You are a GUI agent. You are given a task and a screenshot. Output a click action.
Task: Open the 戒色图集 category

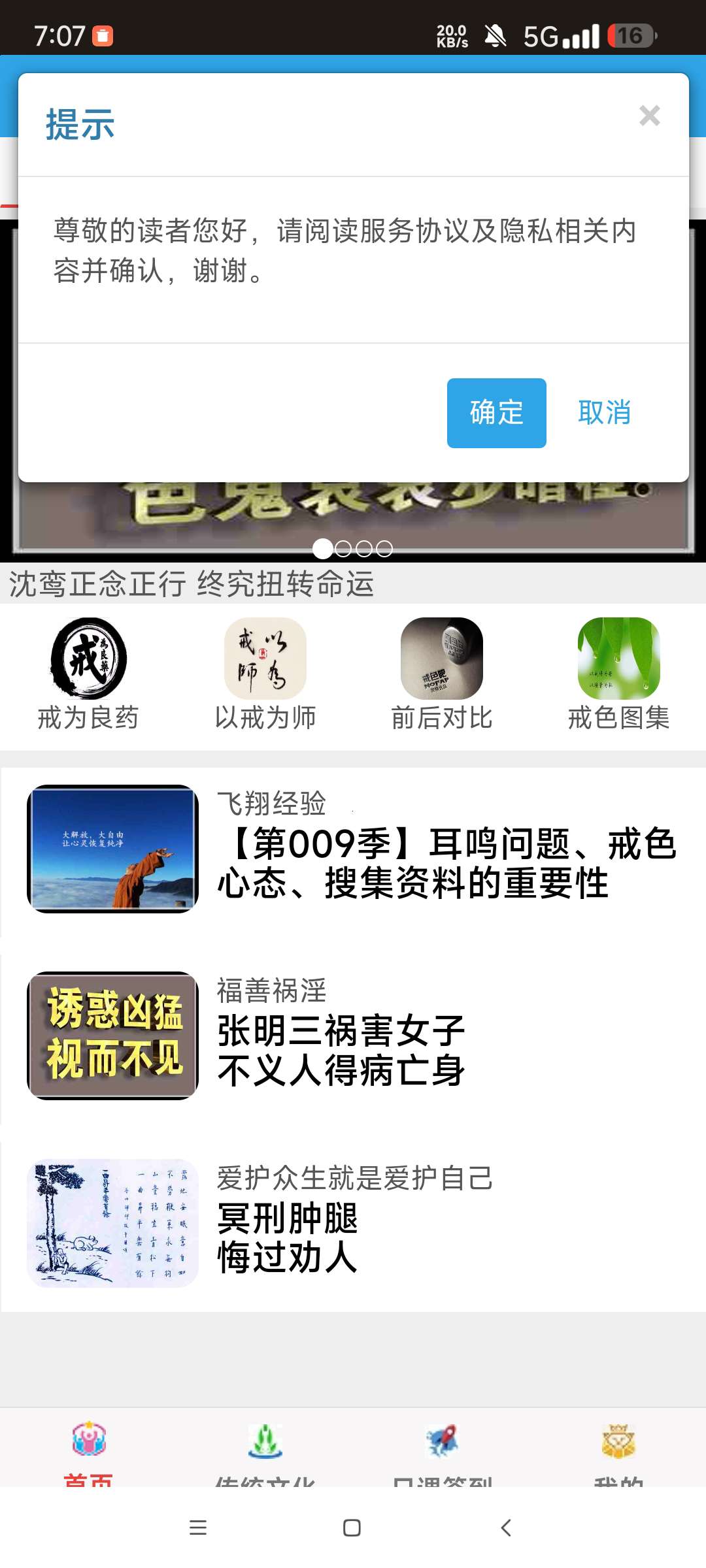point(618,674)
